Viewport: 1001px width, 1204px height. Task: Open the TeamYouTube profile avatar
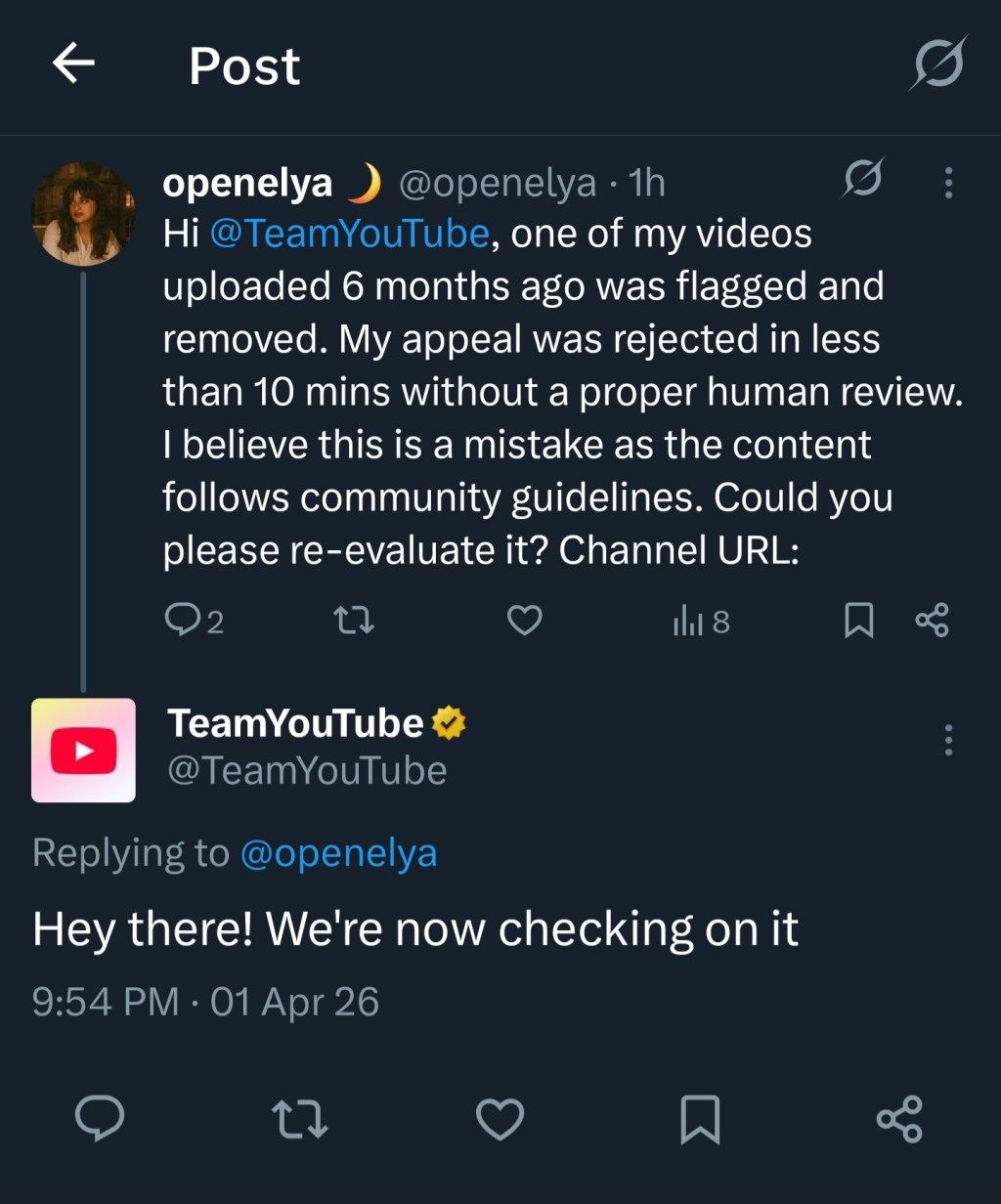tap(84, 751)
